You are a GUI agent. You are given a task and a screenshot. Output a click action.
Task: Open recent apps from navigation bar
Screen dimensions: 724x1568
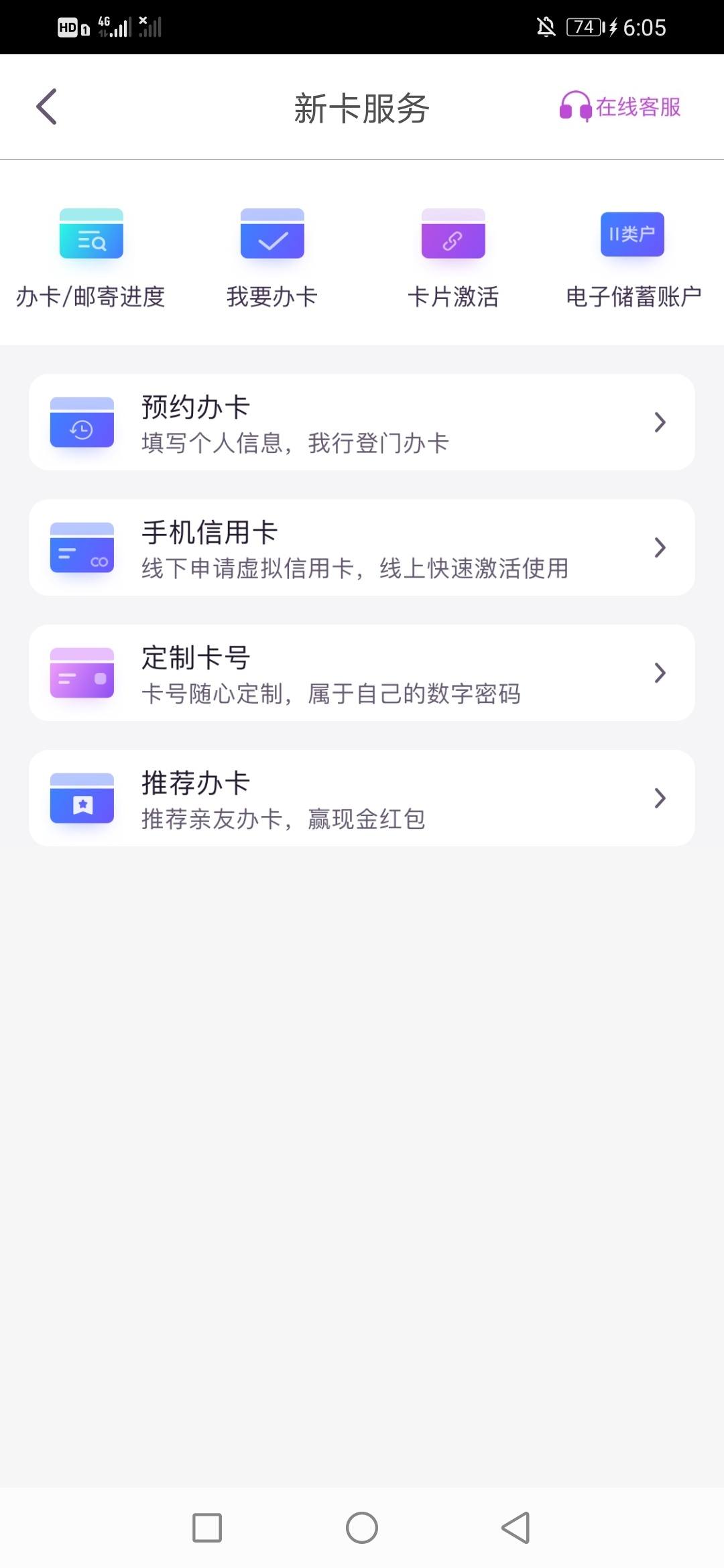click(x=207, y=1528)
